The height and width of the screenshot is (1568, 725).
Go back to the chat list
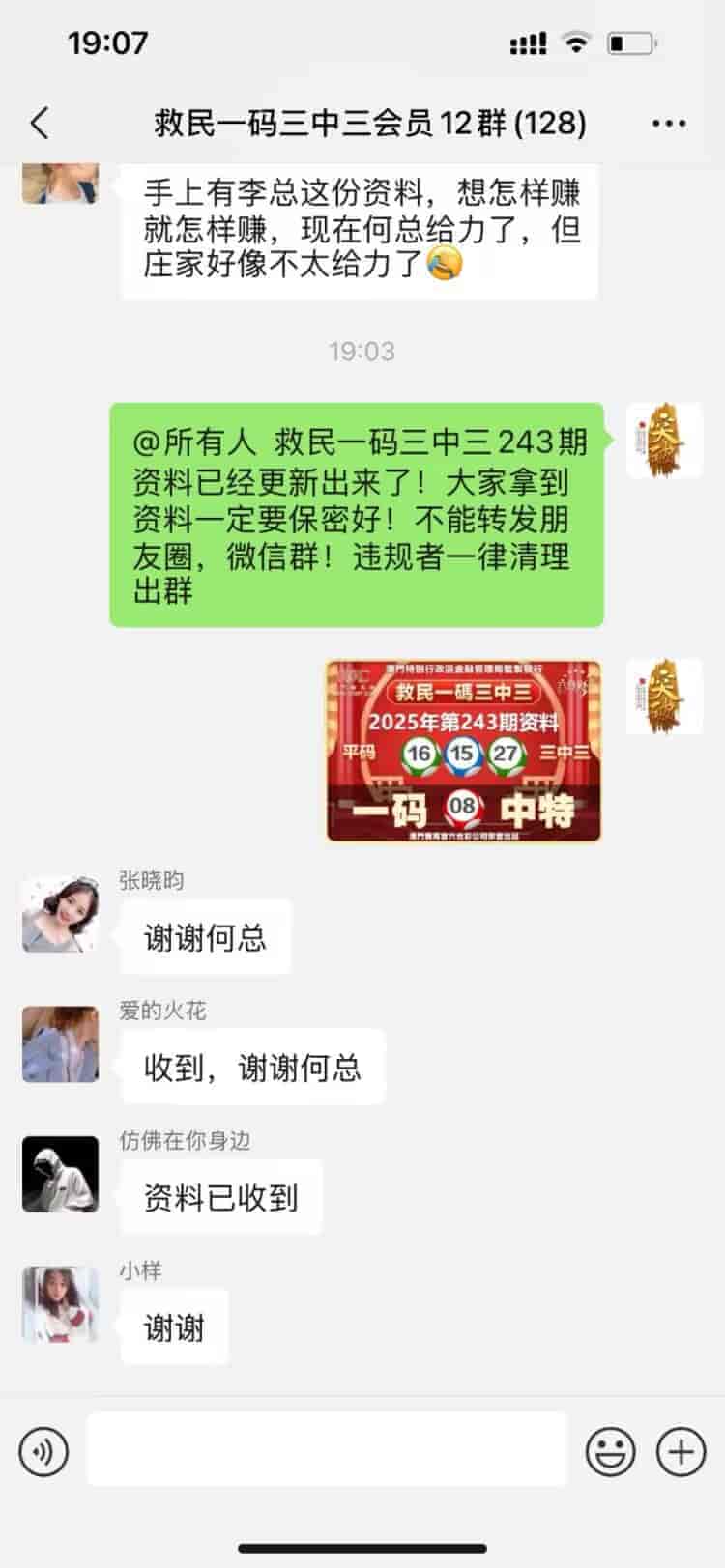(40, 124)
